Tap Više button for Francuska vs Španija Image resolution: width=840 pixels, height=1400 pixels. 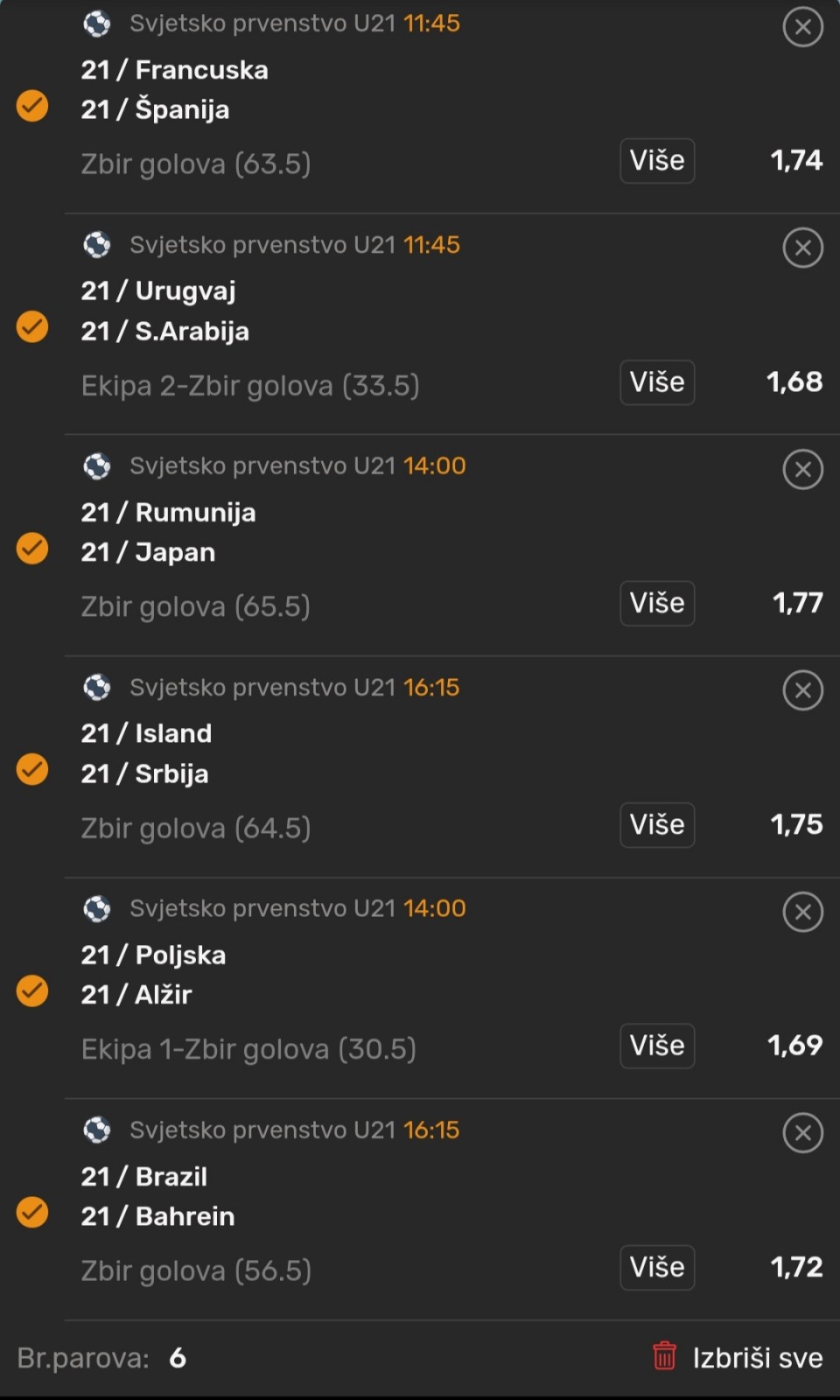click(x=657, y=161)
